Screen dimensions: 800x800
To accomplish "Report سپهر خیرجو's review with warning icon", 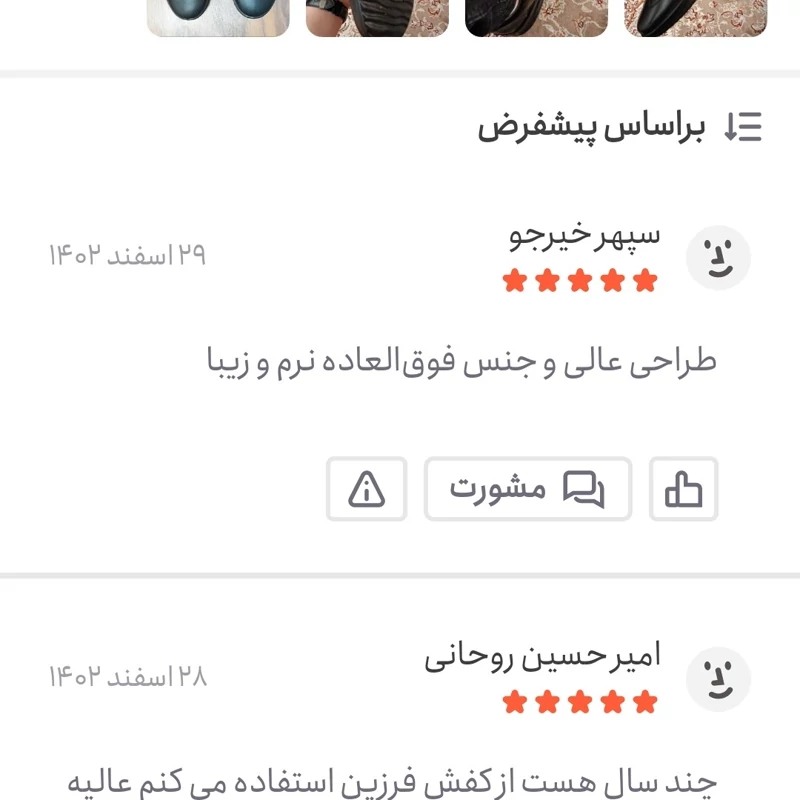I will [x=366, y=489].
